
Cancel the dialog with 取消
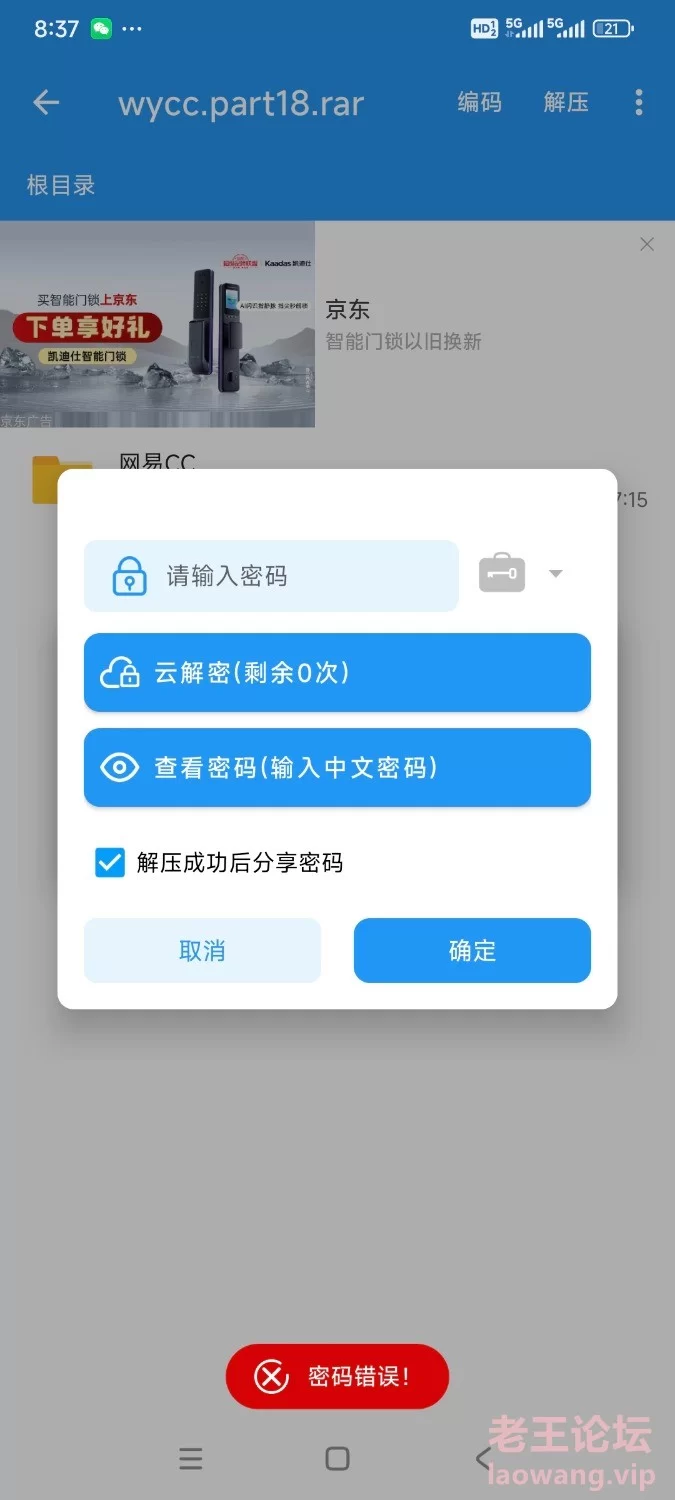pyautogui.click(x=202, y=950)
